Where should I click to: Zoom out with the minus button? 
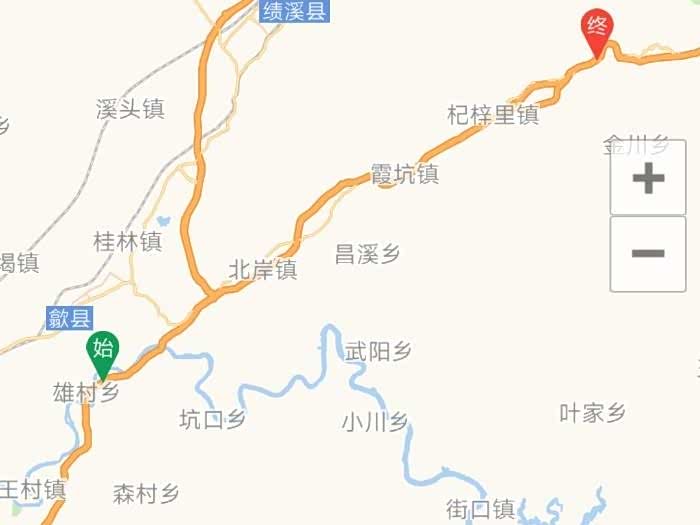tap(648, 254)
